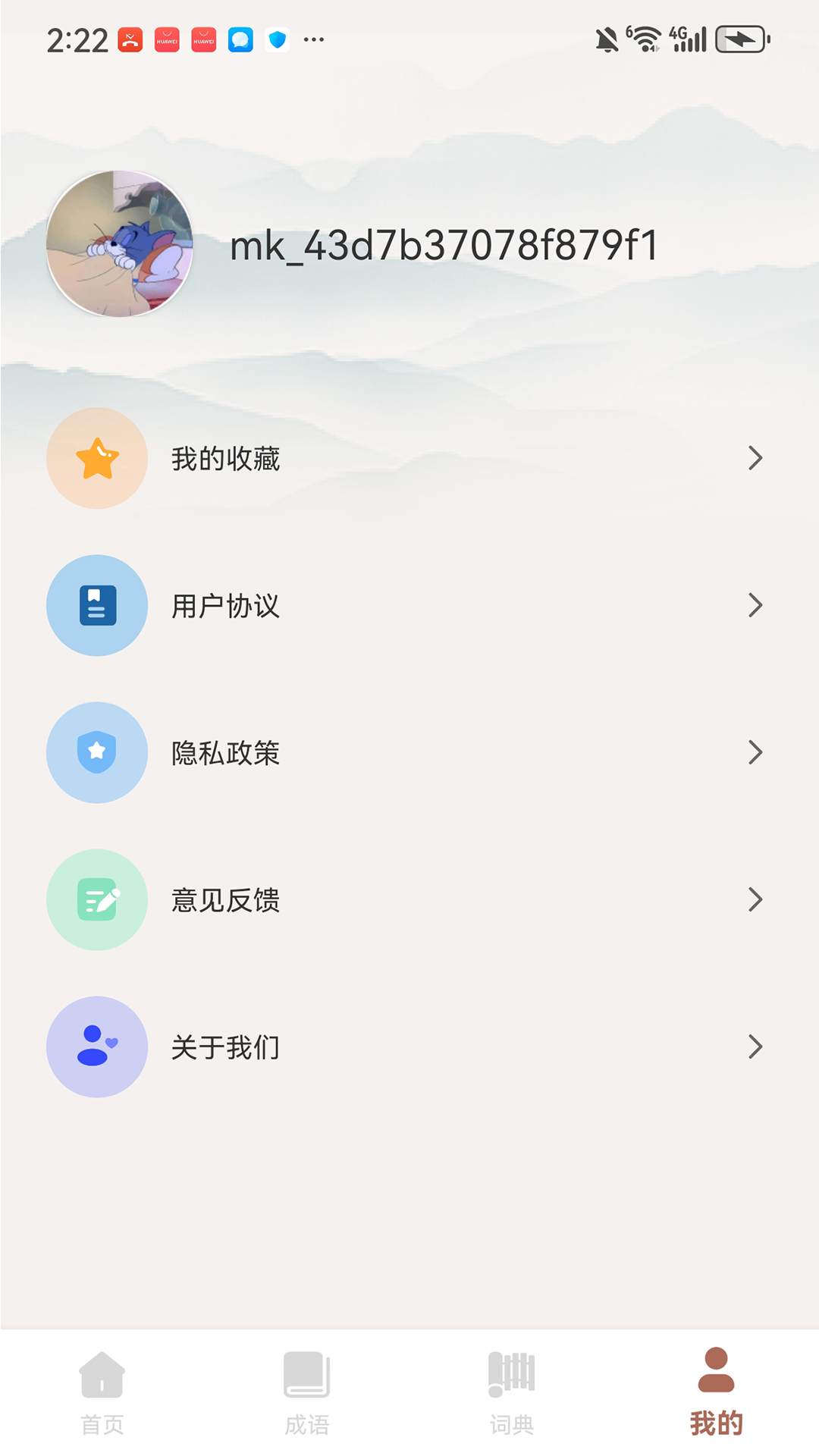Select the shield icon next to 隐私政策
Screen dimensions: 819x1456
[96, 752]
